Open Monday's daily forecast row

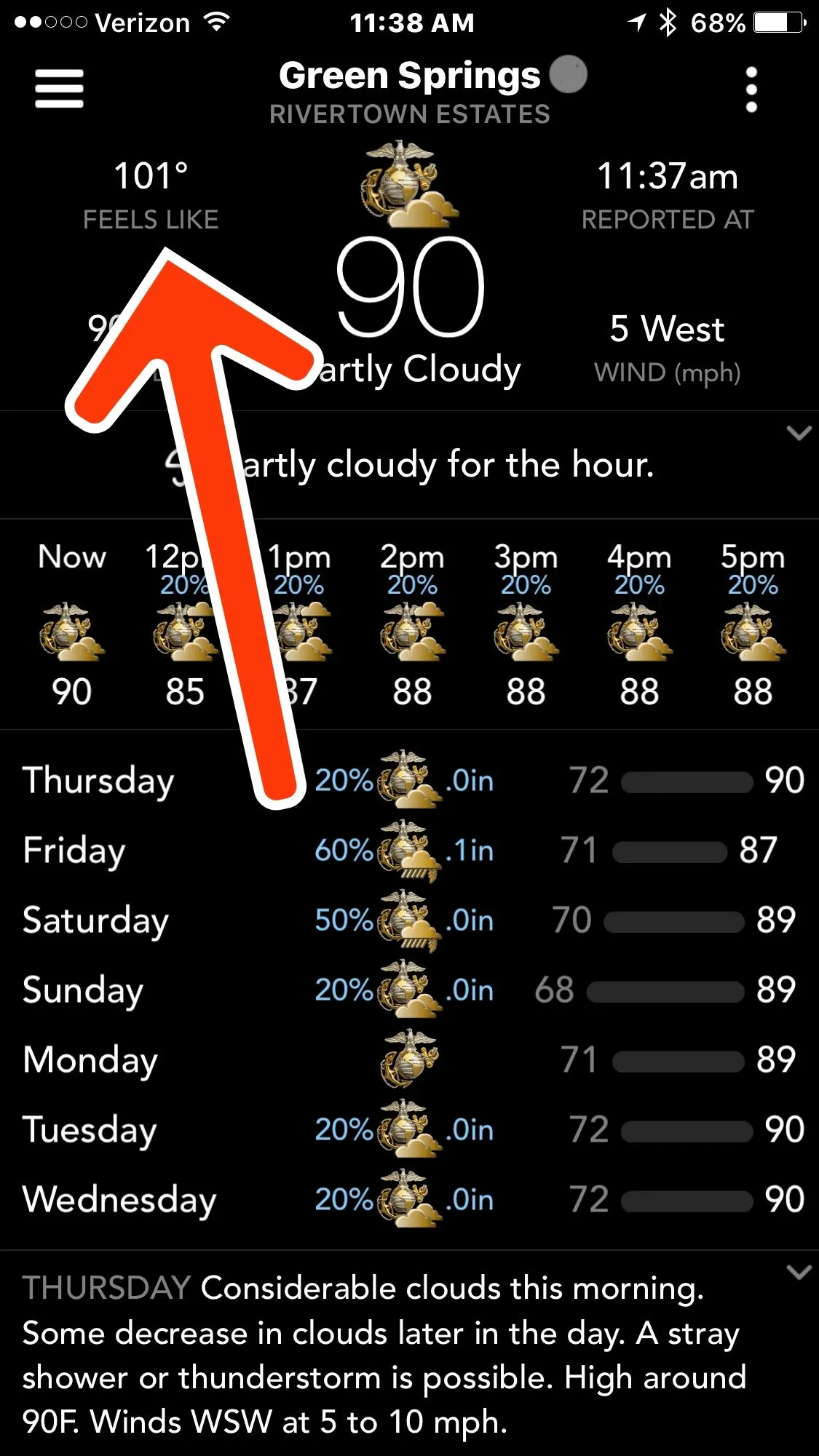[x=409, y=1059]
